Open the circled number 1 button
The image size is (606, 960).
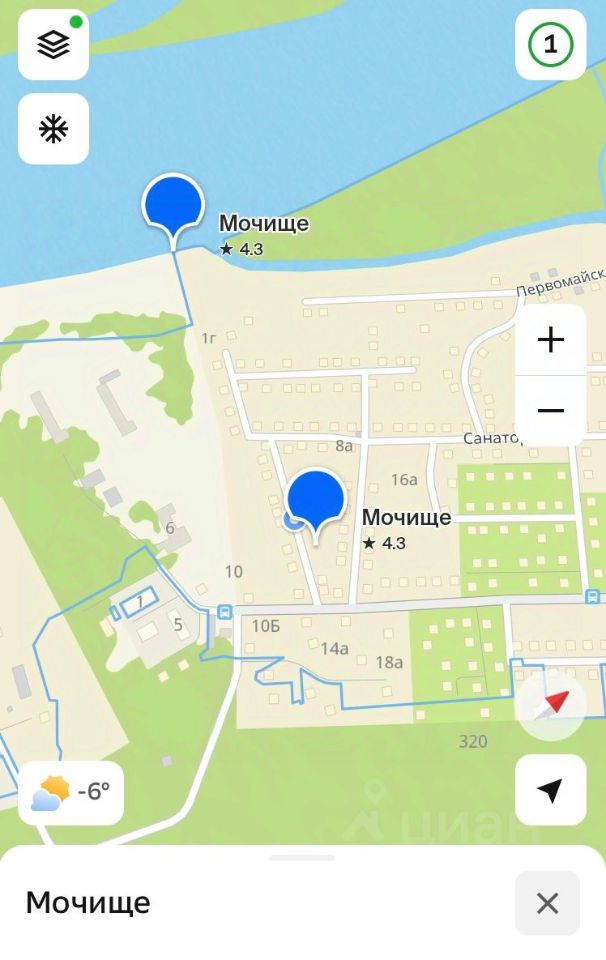[x=550, y=45]
